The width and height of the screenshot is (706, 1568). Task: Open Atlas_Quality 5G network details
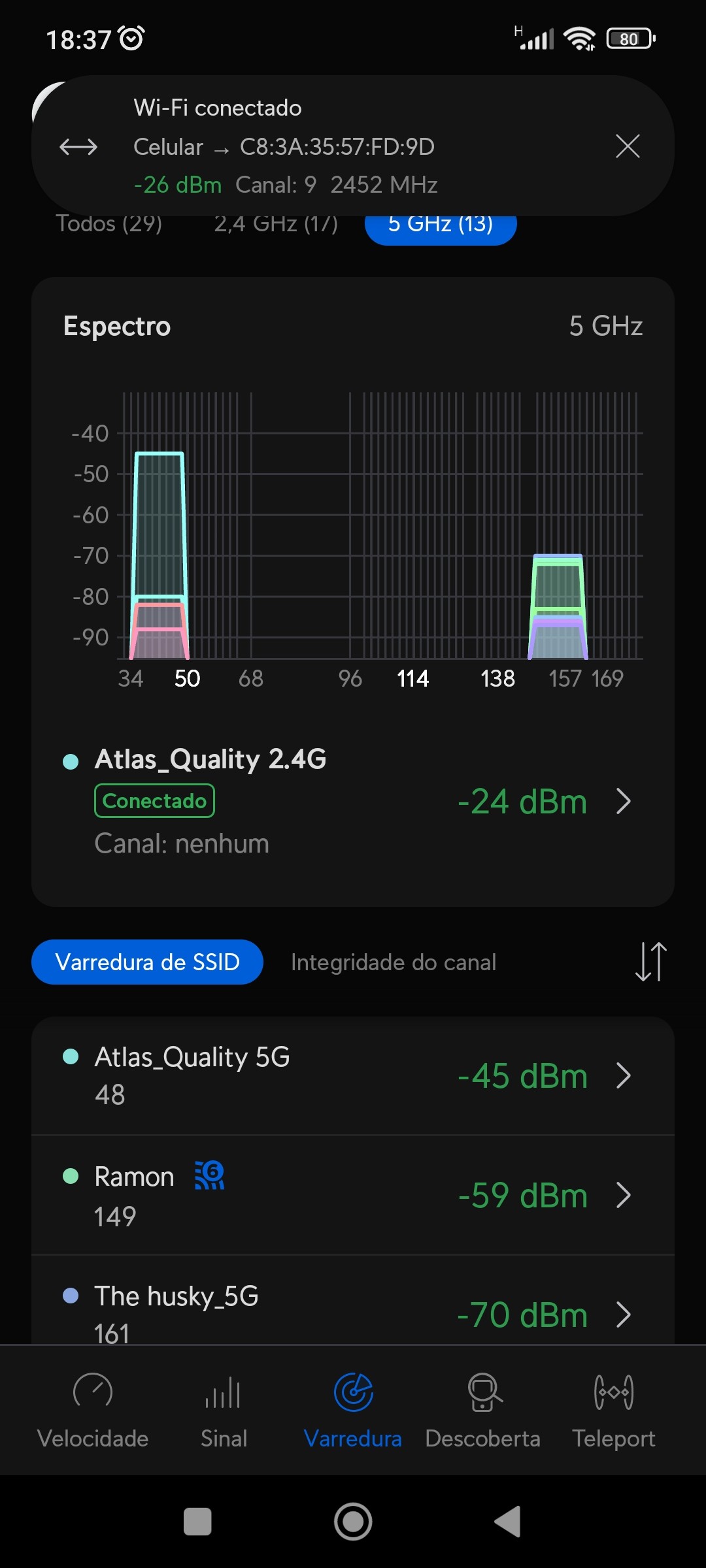tap(353, 1075)
